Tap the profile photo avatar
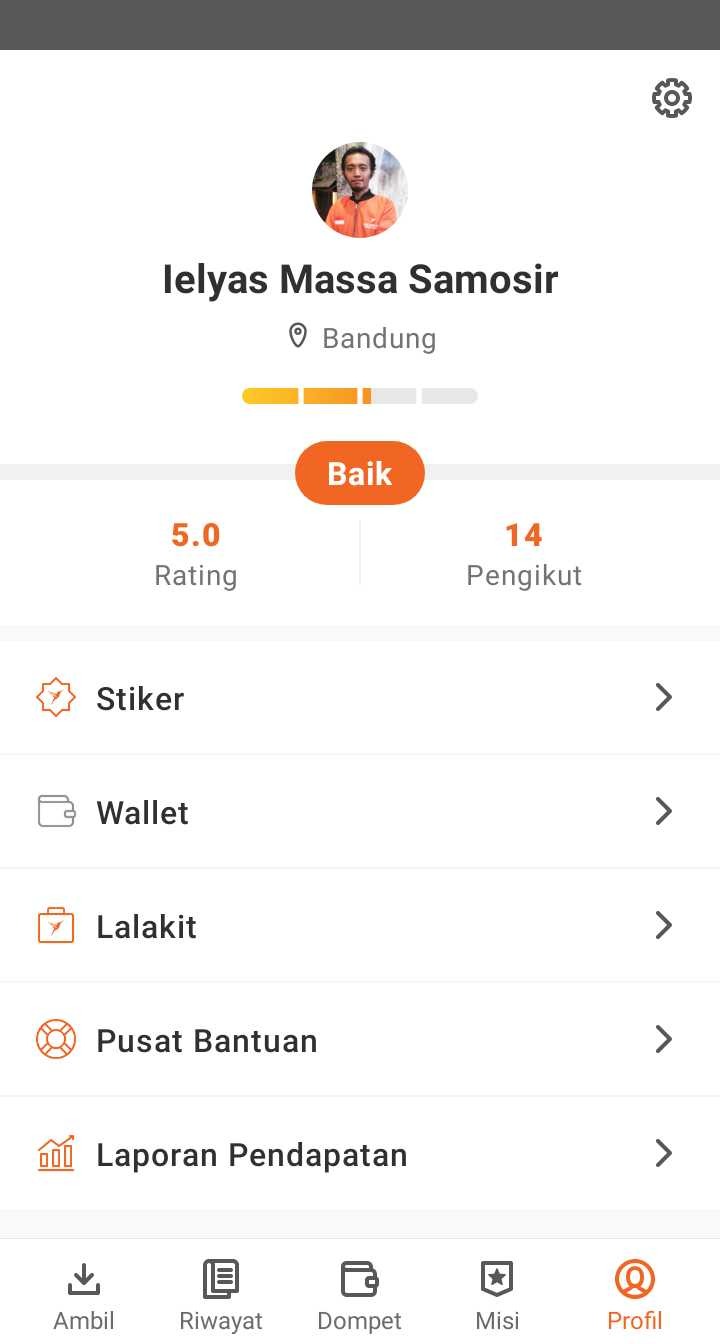Image resolution: width=720 pixels, height=1344 pixels. [x=360, y=190]
